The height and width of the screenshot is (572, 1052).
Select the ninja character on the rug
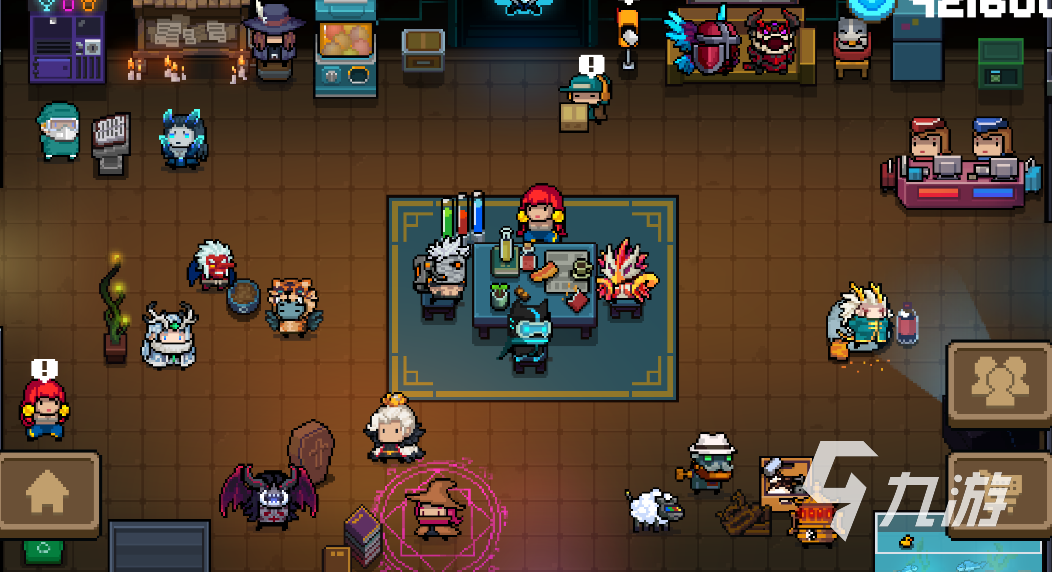pyautogui.click(x=528, y=337)
